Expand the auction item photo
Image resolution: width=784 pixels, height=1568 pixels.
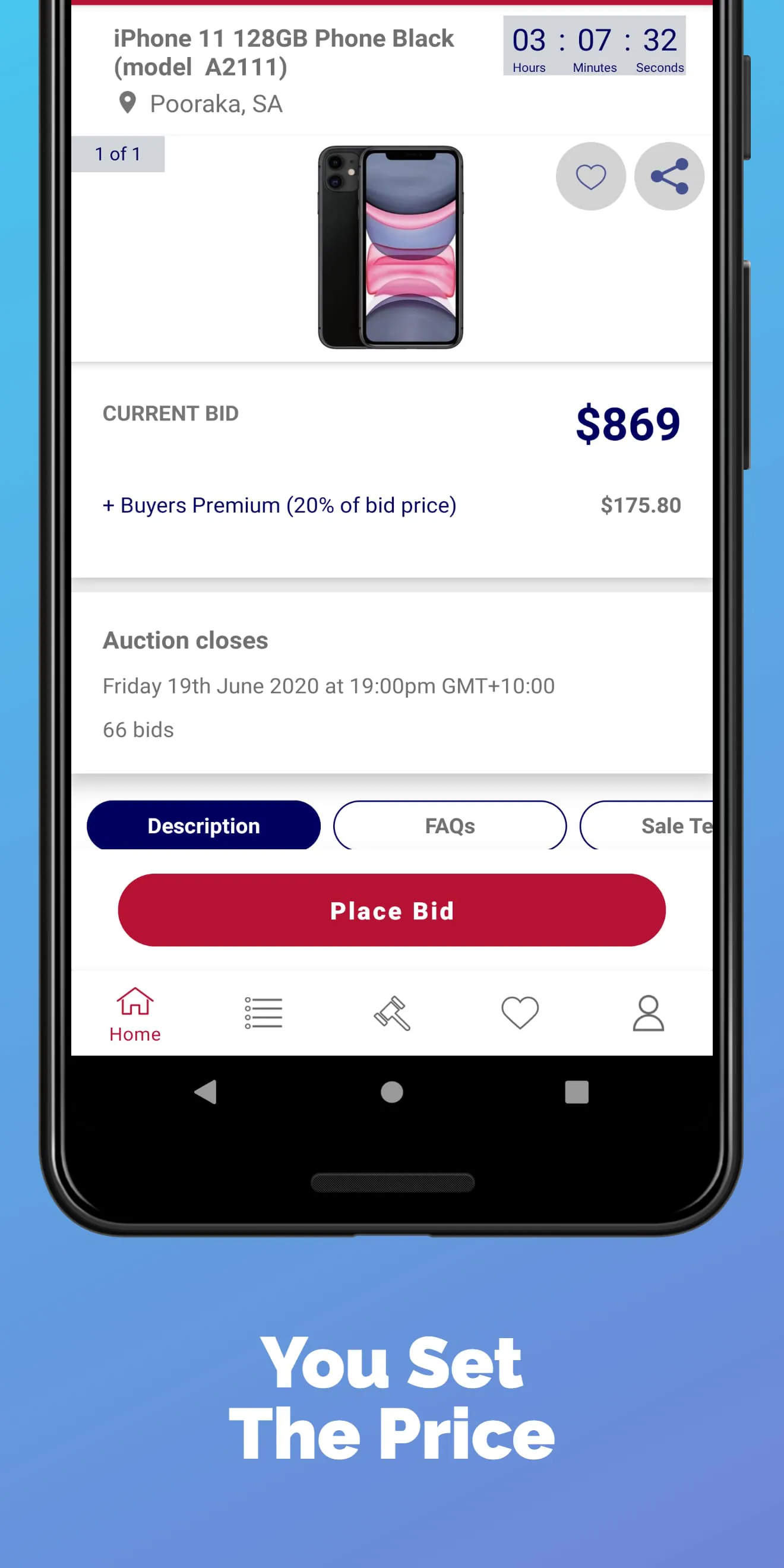(391, 246)
